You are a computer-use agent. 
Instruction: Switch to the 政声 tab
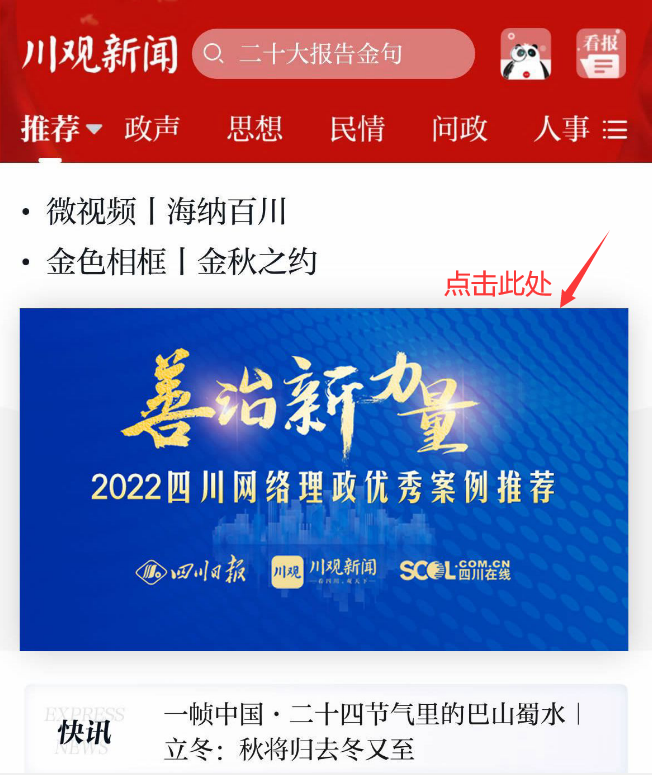click(152, 129)
